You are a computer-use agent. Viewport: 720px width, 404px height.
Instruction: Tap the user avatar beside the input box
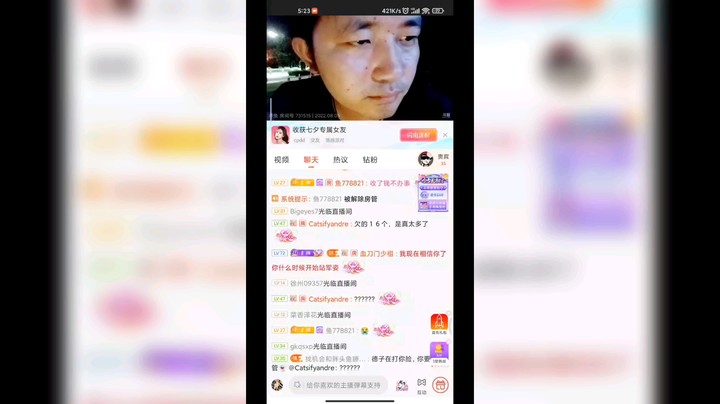(277, 385)
